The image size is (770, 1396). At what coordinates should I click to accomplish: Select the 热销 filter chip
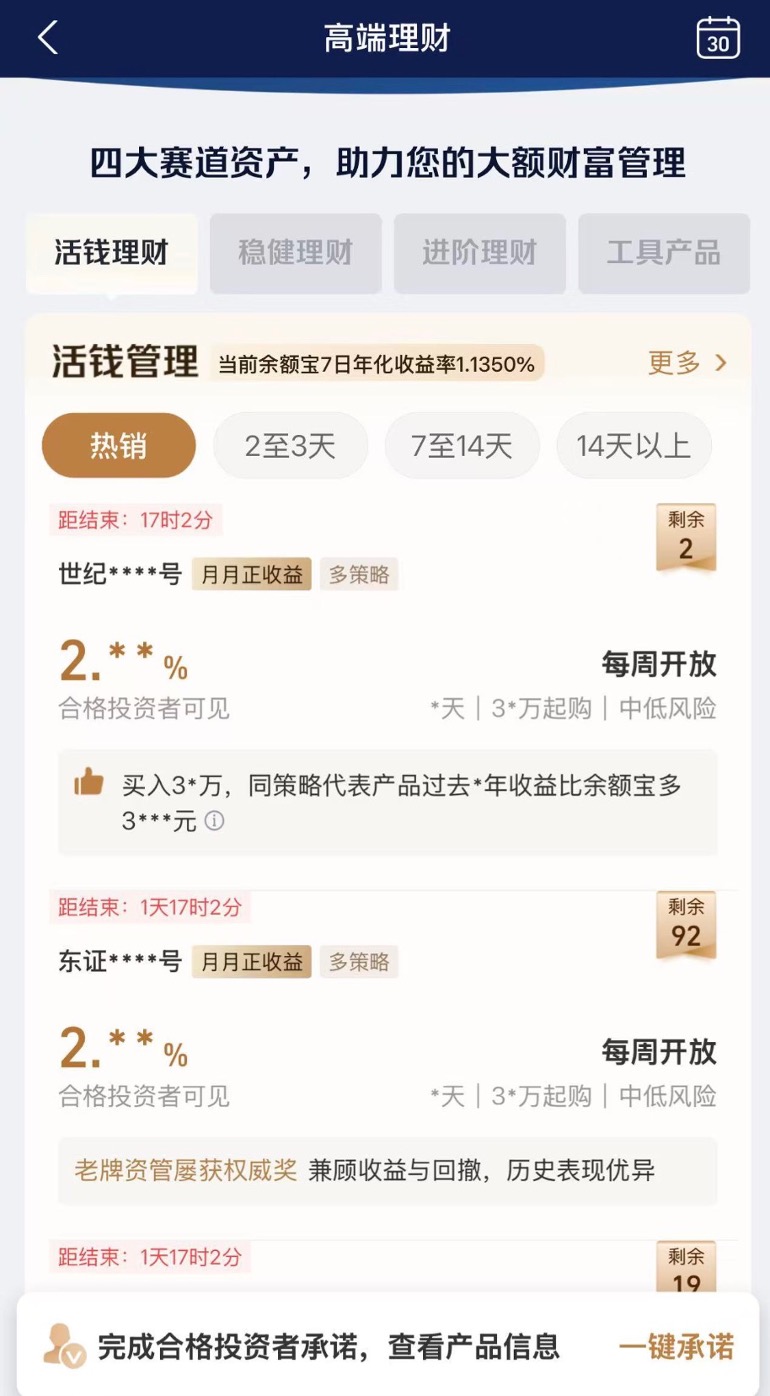pos(118,446)
